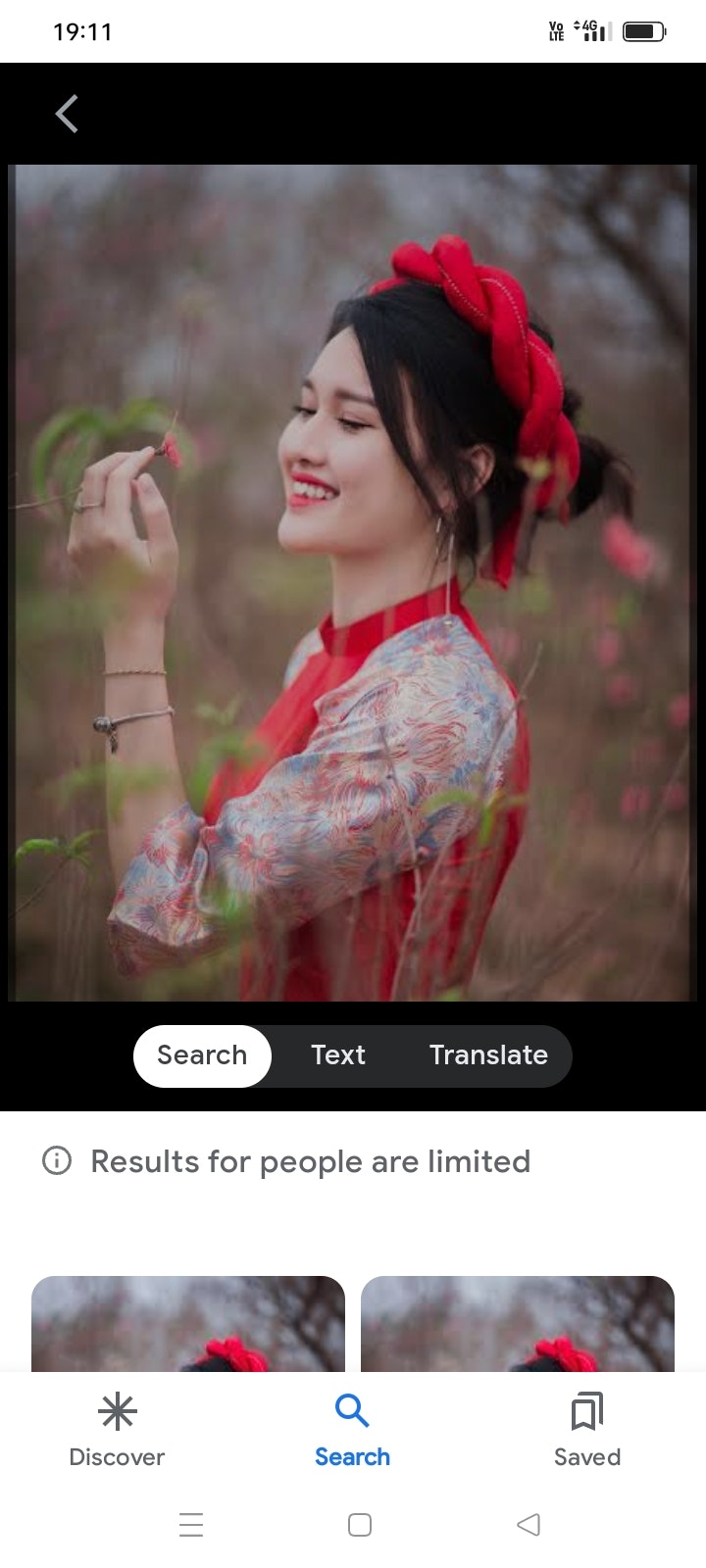Tap info icon beside results limited notice
The width and height of the screenshot is (706, 1568).
click(57, 1161)
